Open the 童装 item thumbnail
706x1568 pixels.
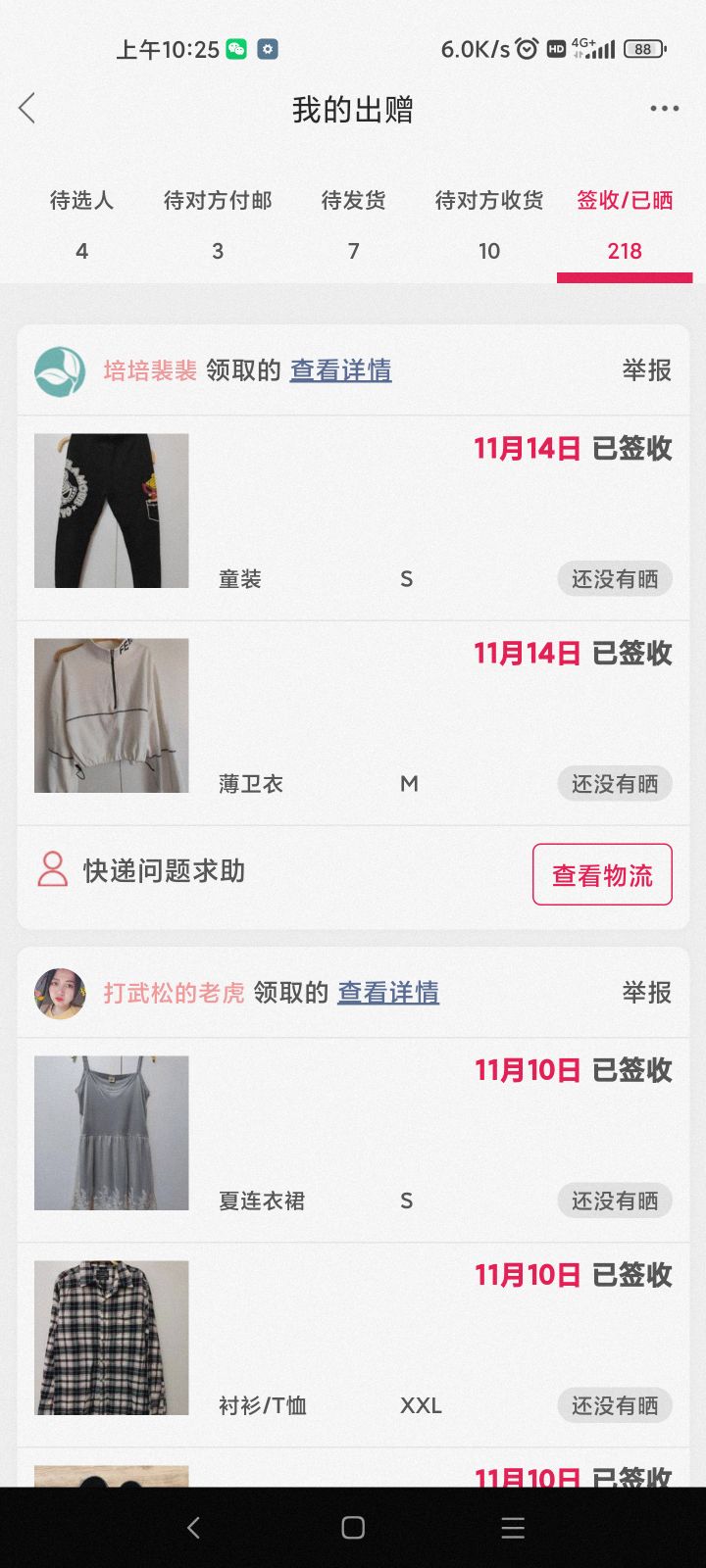tap(112, 511)
